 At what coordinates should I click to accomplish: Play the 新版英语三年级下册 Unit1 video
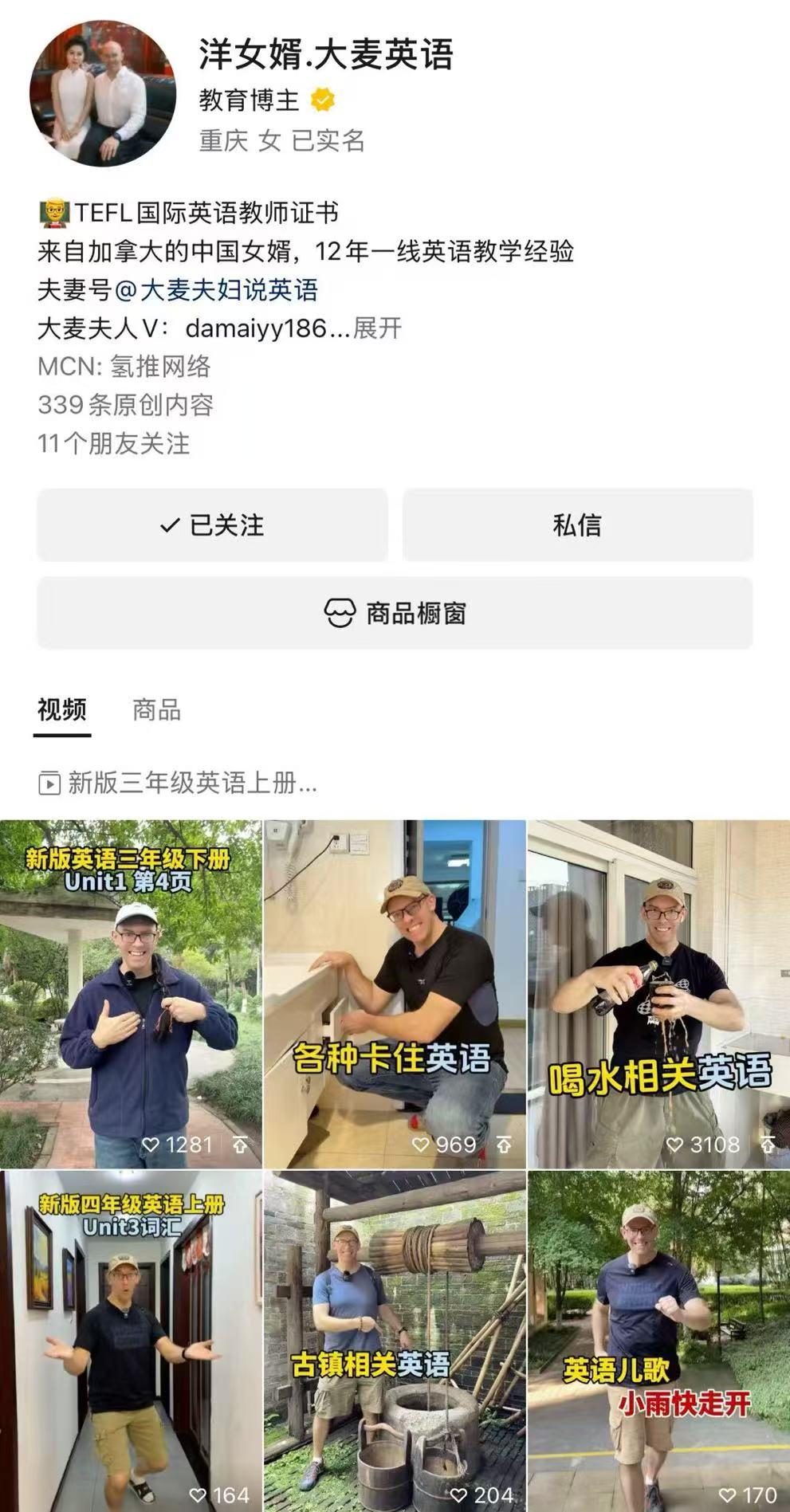pos(130,994)
